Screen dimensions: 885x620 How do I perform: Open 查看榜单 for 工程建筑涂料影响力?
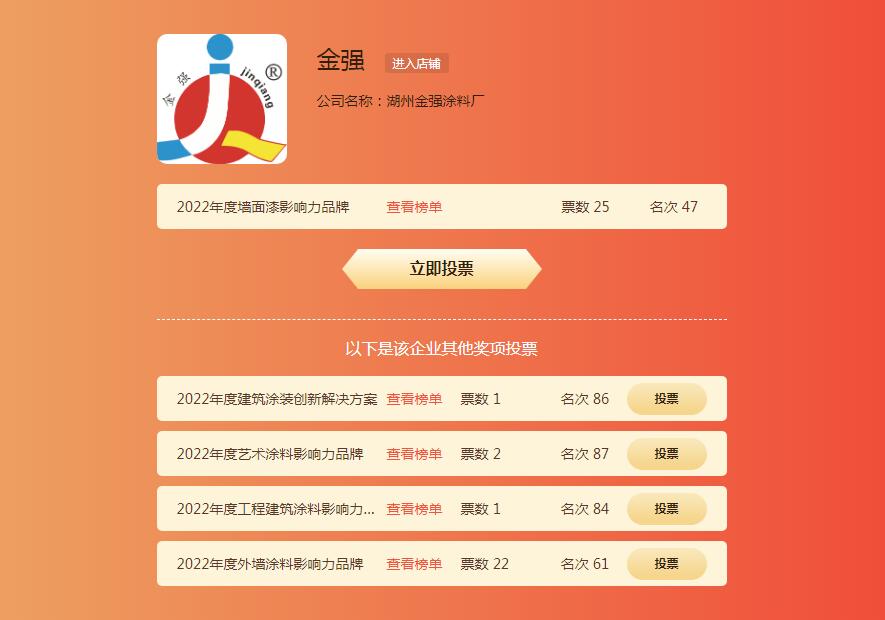[x=414, y=509]
